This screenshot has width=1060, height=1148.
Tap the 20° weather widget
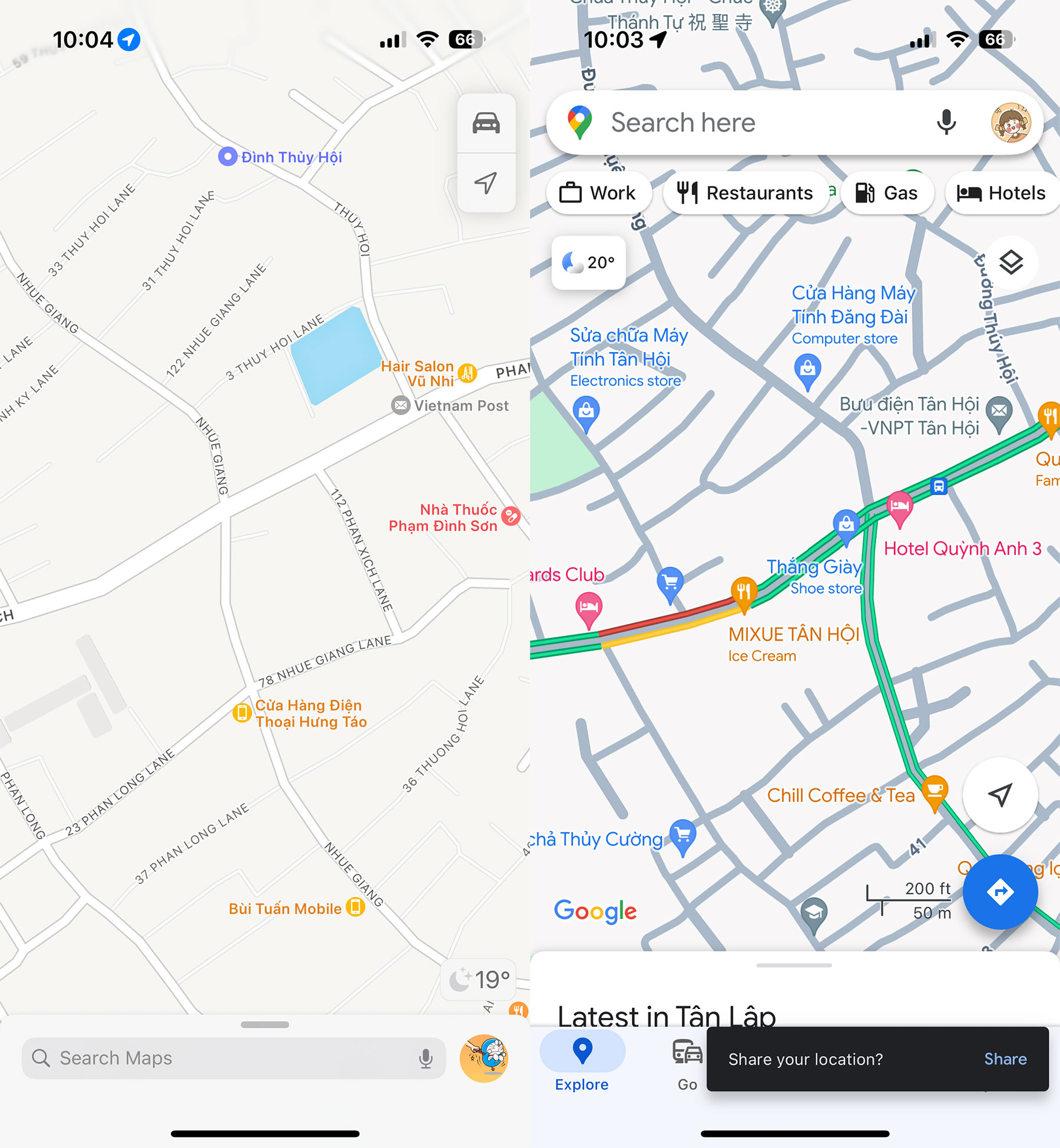(x=588, y=263)
